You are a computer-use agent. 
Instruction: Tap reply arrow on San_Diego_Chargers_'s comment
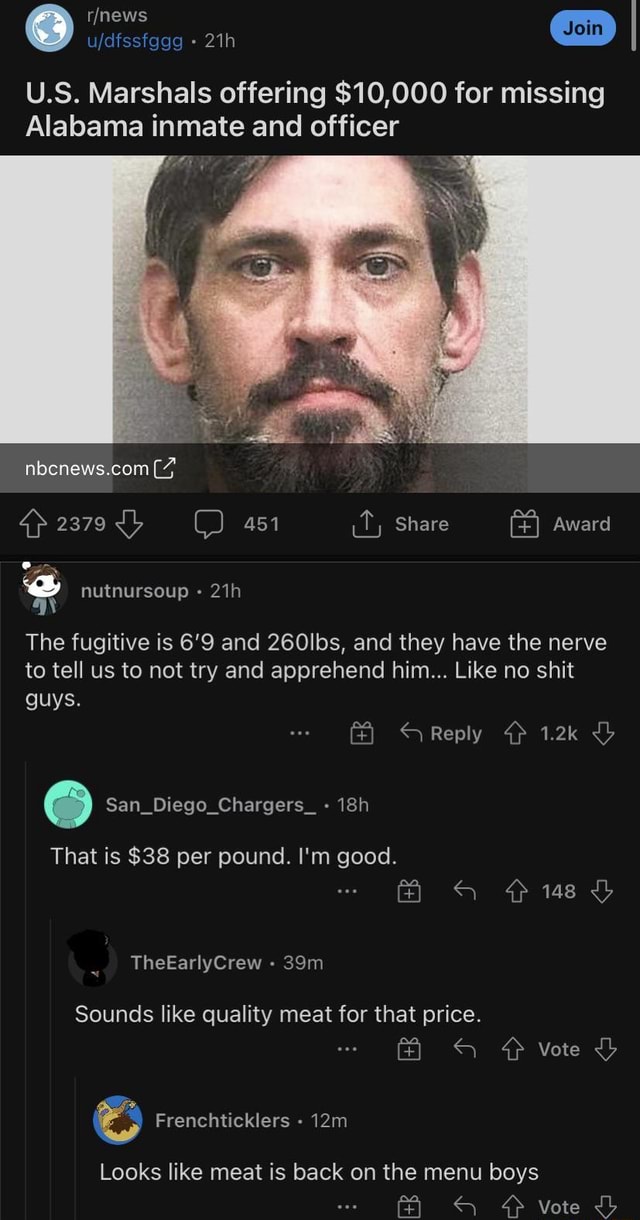464,891
